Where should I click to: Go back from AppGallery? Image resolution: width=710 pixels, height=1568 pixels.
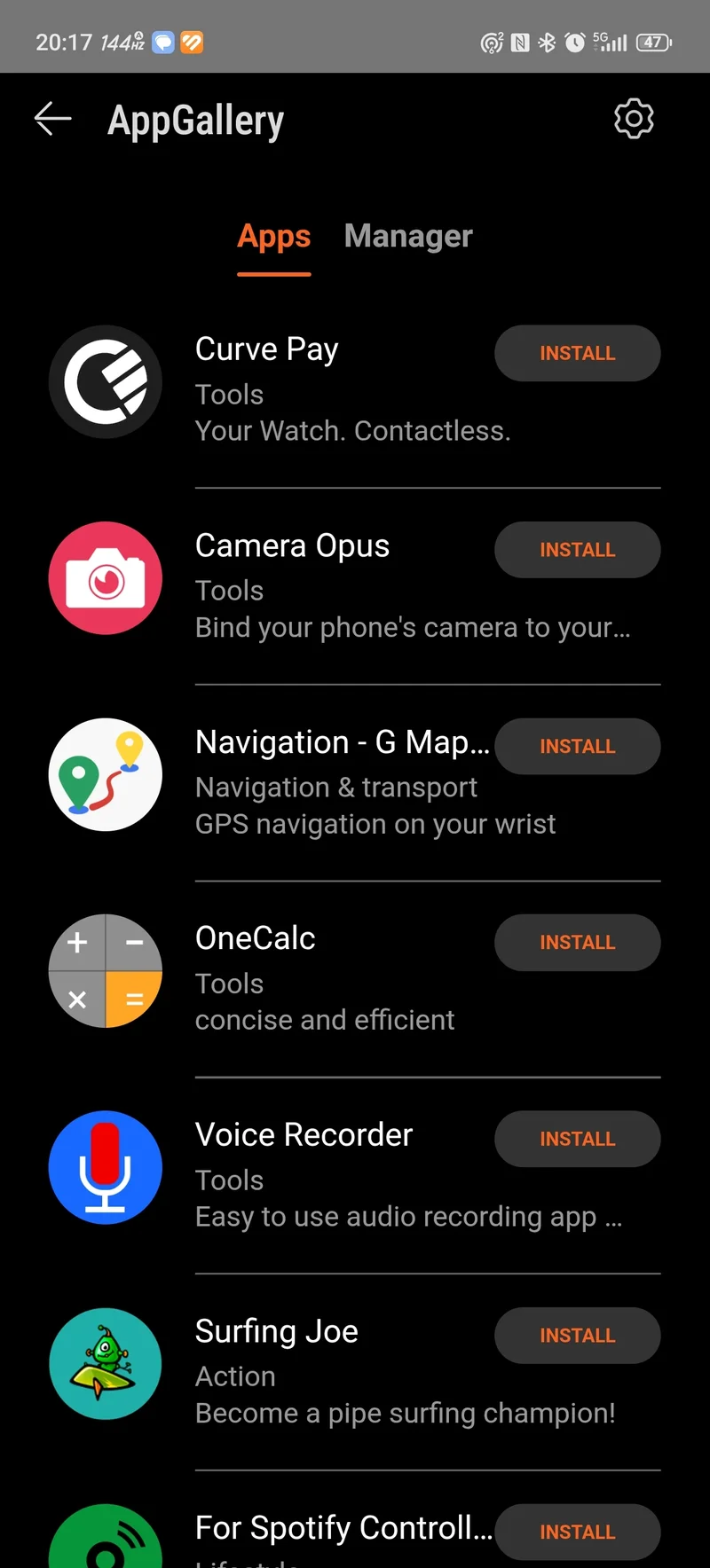[x=52, y=119]
